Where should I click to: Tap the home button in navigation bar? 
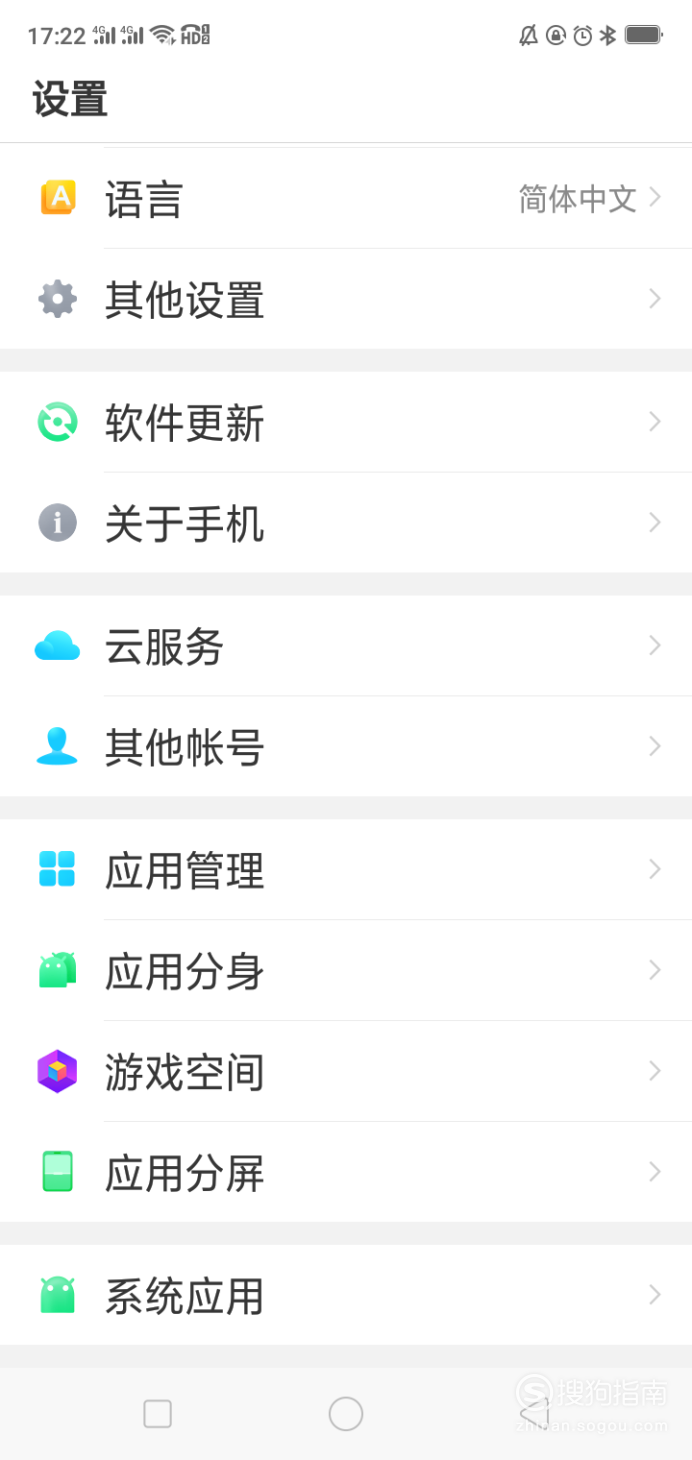click(x=346, y=1414)
